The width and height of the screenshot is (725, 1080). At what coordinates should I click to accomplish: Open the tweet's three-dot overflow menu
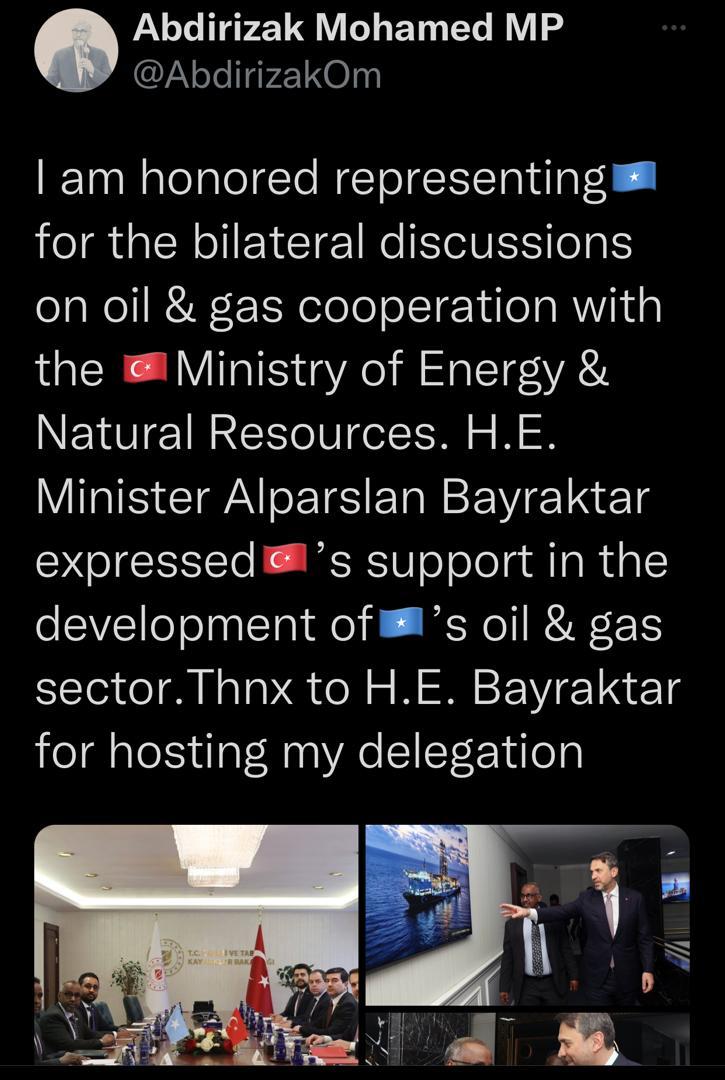(x=675, y=27)
